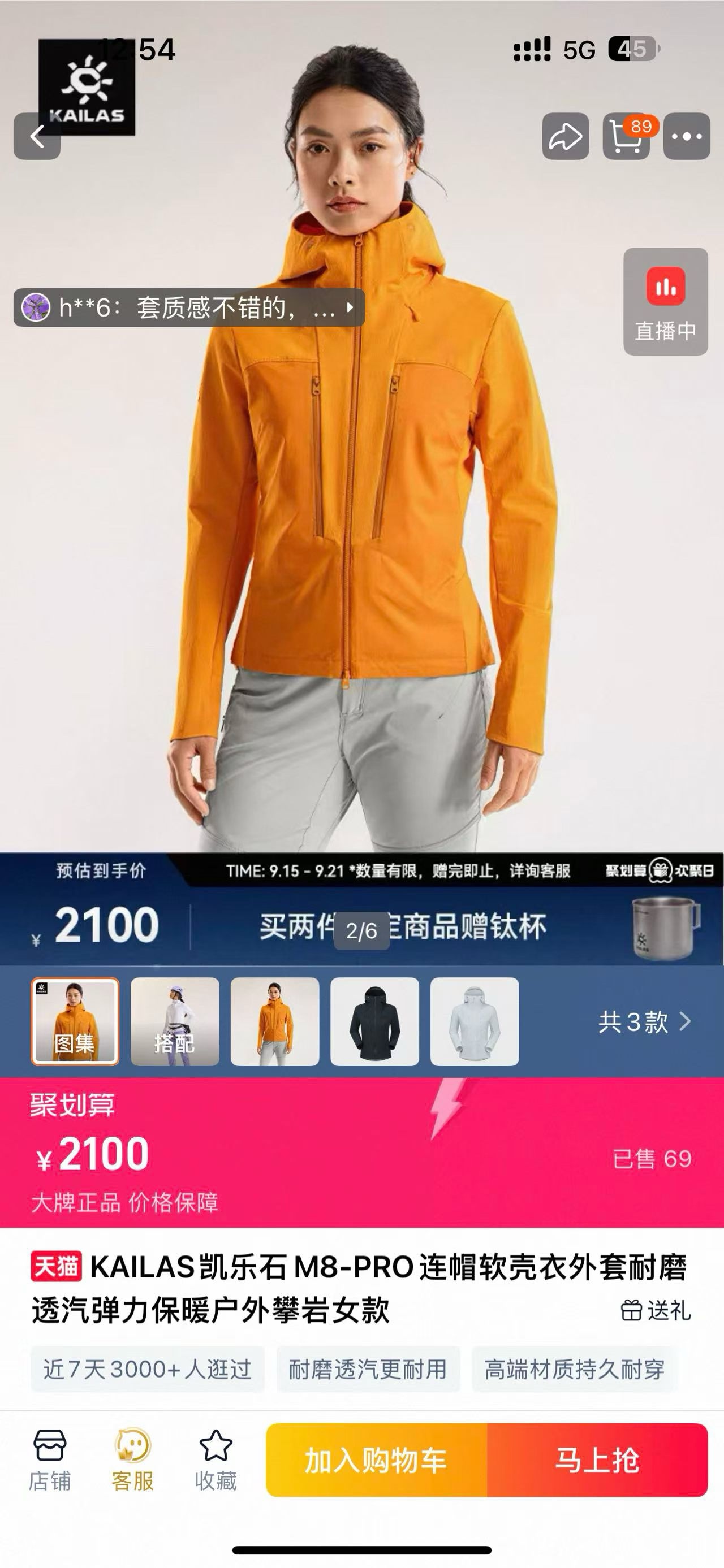Image resolution: width=724 pixels, height=1568 pixels.
Task: Share this product
Action: click(x=565, y=136)
